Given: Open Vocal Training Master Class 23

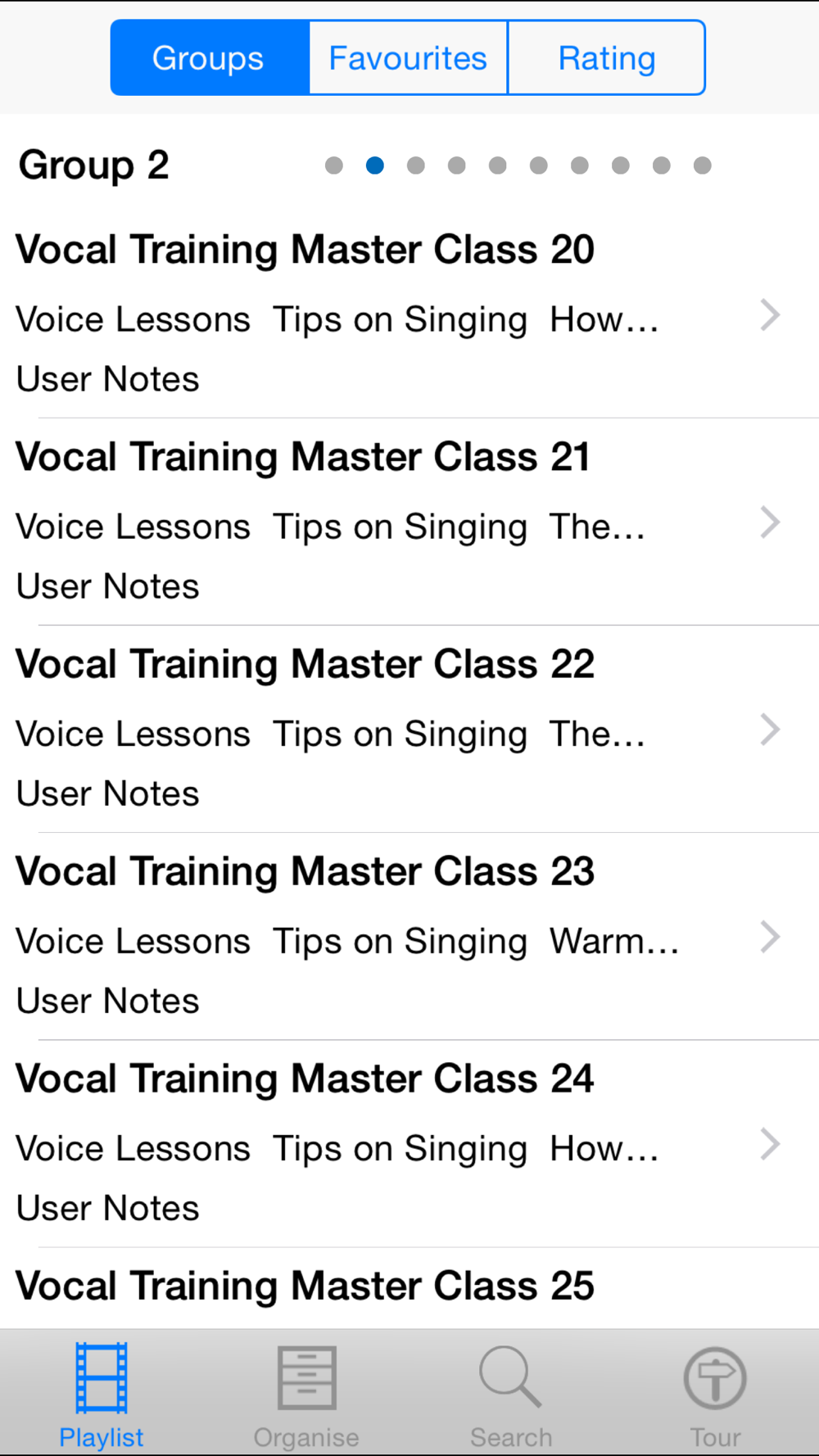Looking at the screenshot, I should pos(393,936).
